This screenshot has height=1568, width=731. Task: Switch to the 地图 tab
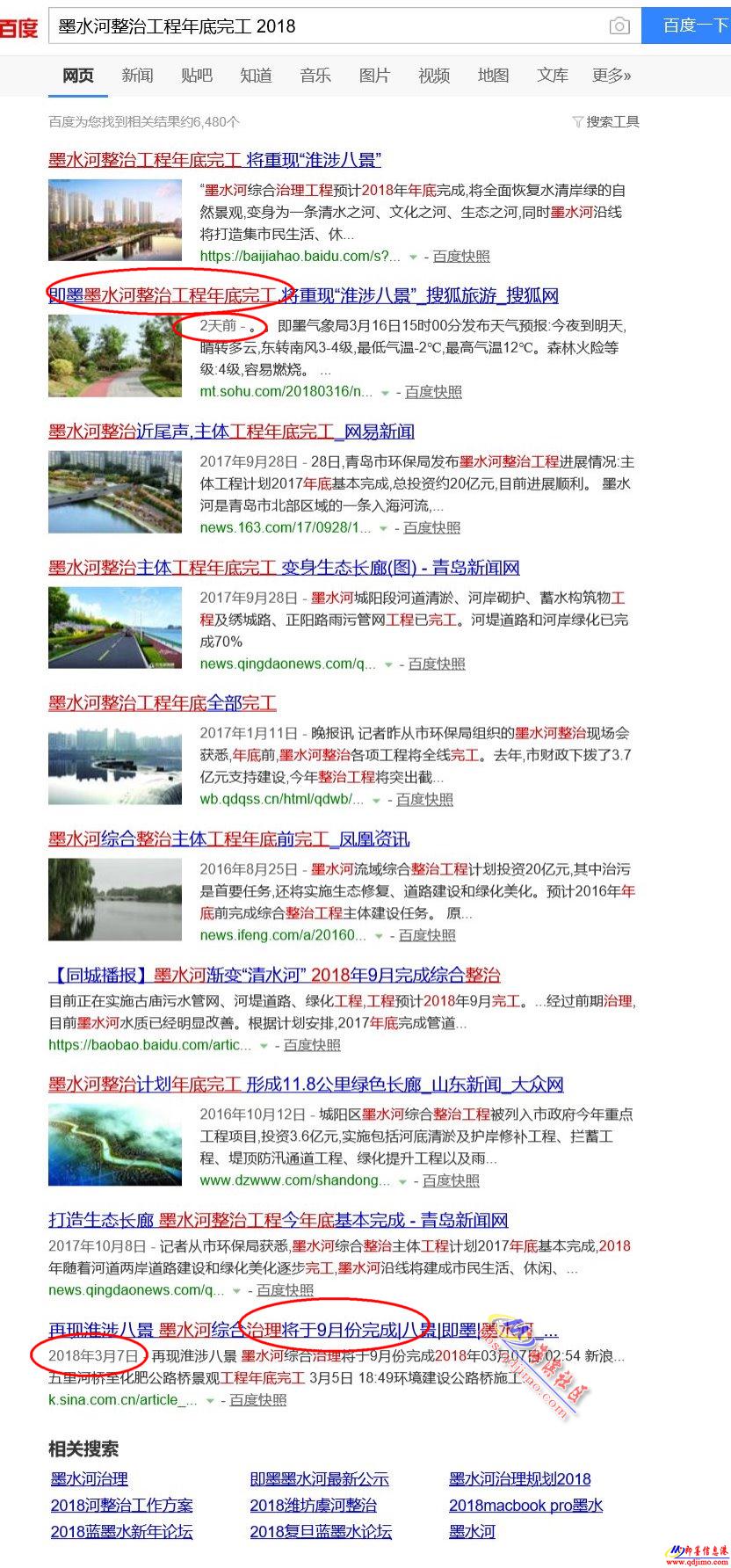[x=493, y=76]
